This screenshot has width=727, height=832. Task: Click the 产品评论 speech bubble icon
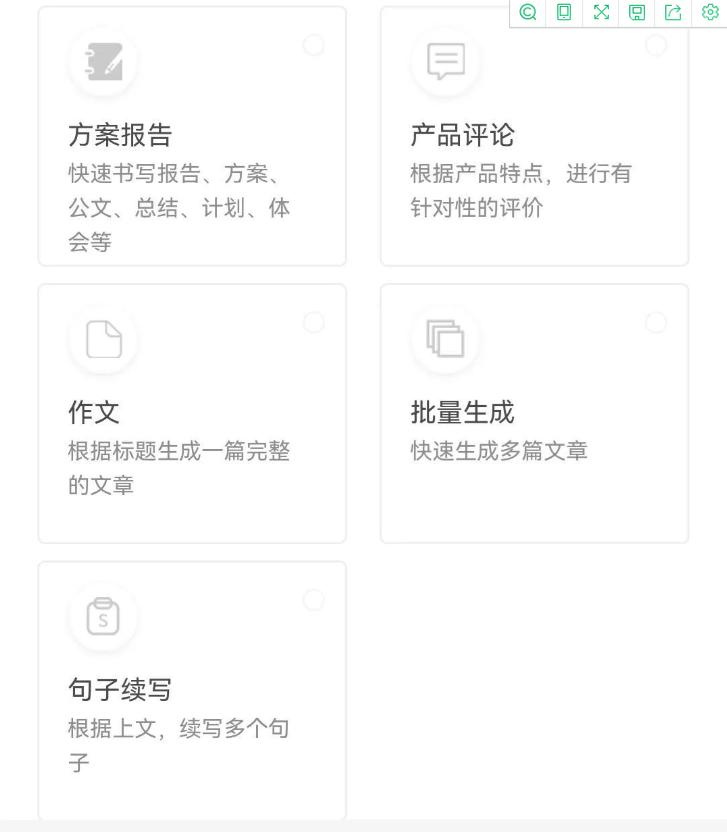[x=445, y=61]
